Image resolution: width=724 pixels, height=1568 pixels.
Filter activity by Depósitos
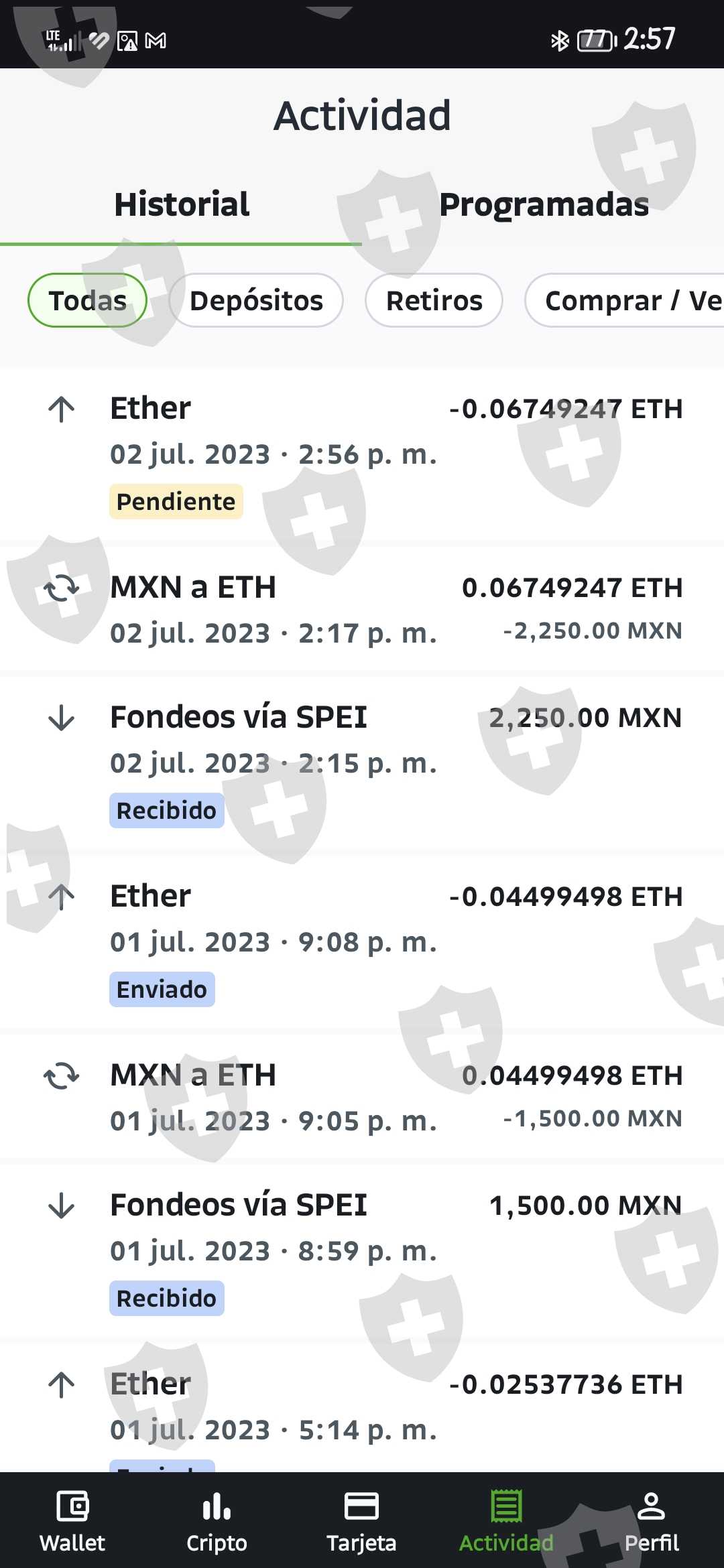click(256, 301)
